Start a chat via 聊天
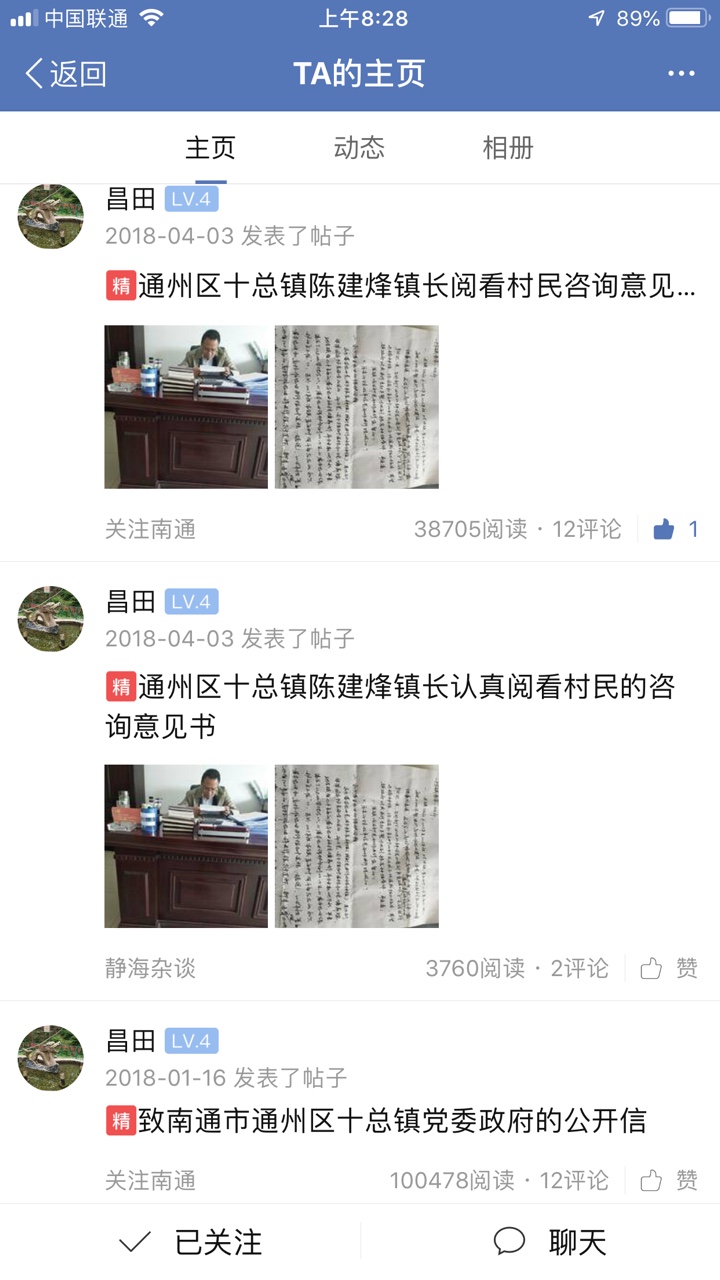The image size is (720, 1280). (550, 1242)
